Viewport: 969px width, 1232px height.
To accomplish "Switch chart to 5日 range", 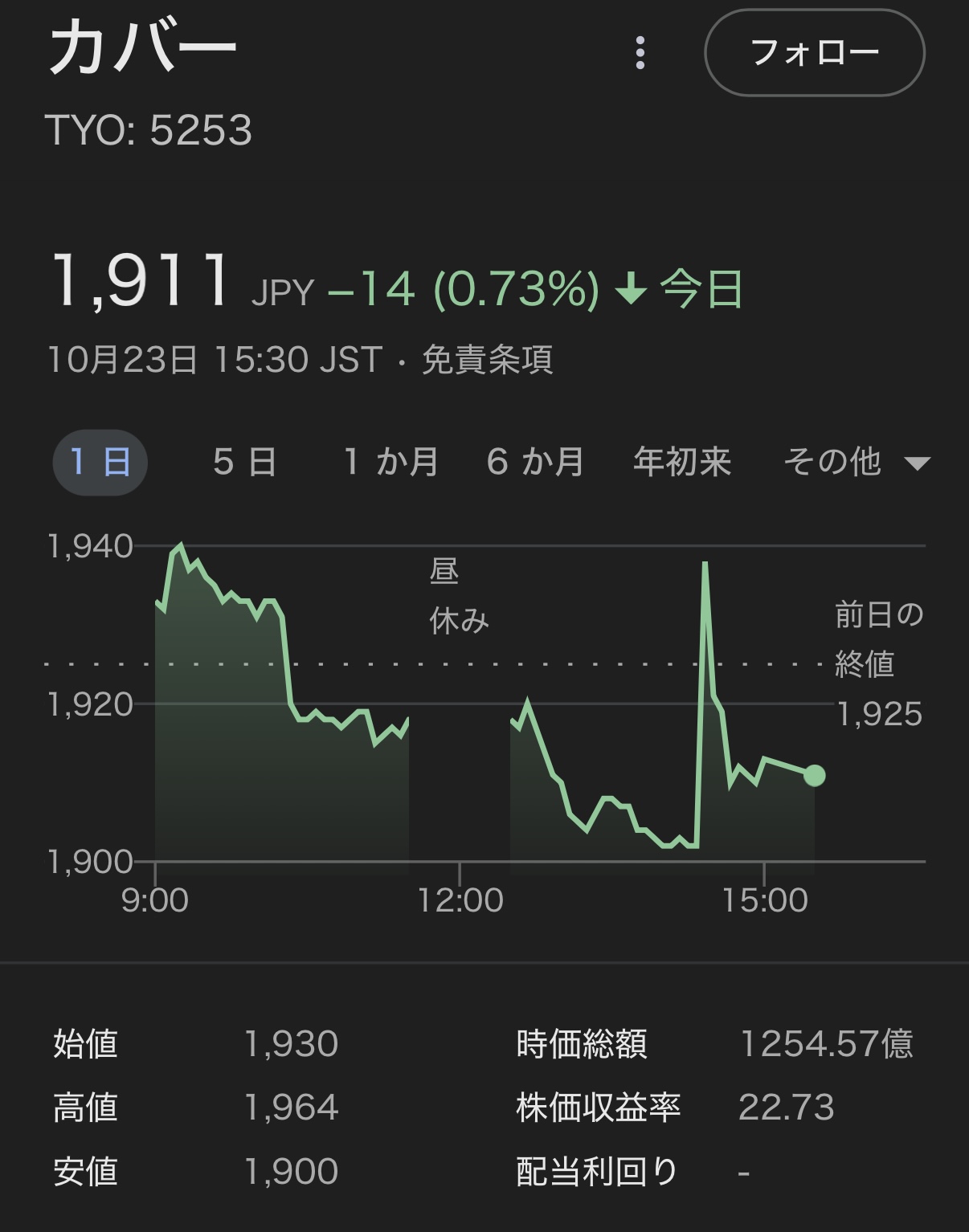I will [245, 463].
